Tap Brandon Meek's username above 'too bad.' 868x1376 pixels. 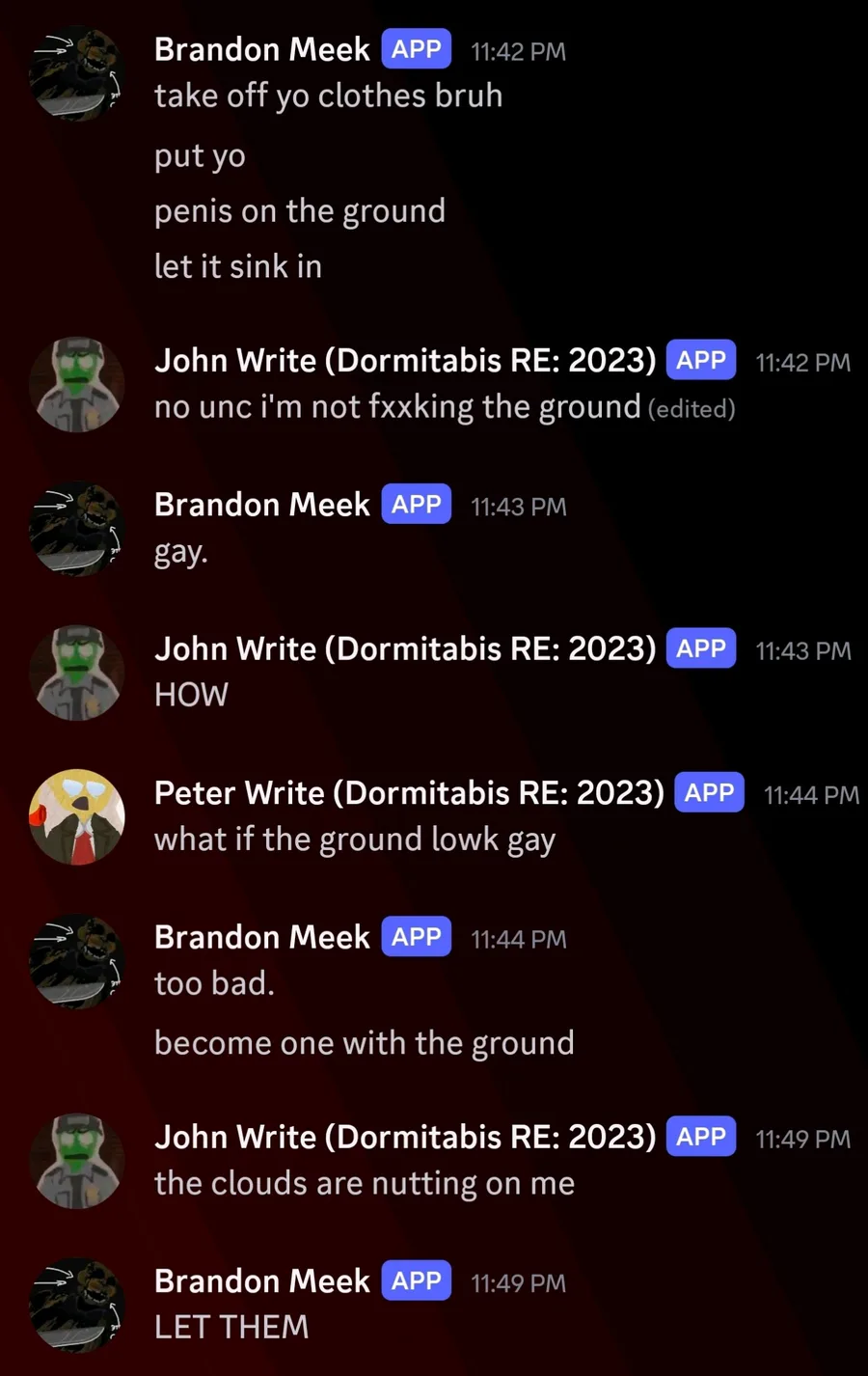point(261,937)
